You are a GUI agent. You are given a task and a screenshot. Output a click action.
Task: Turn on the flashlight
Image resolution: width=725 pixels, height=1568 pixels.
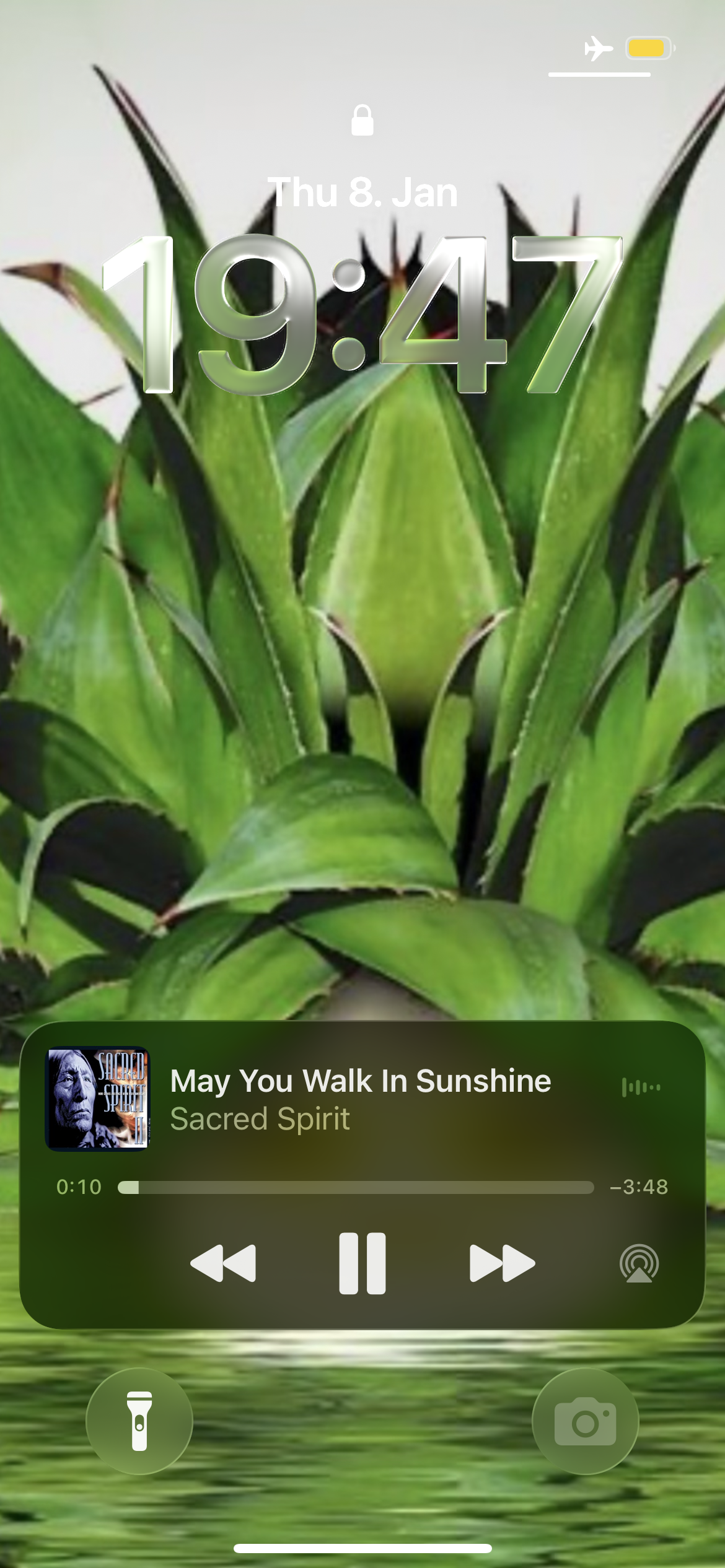pos(139,1422)
